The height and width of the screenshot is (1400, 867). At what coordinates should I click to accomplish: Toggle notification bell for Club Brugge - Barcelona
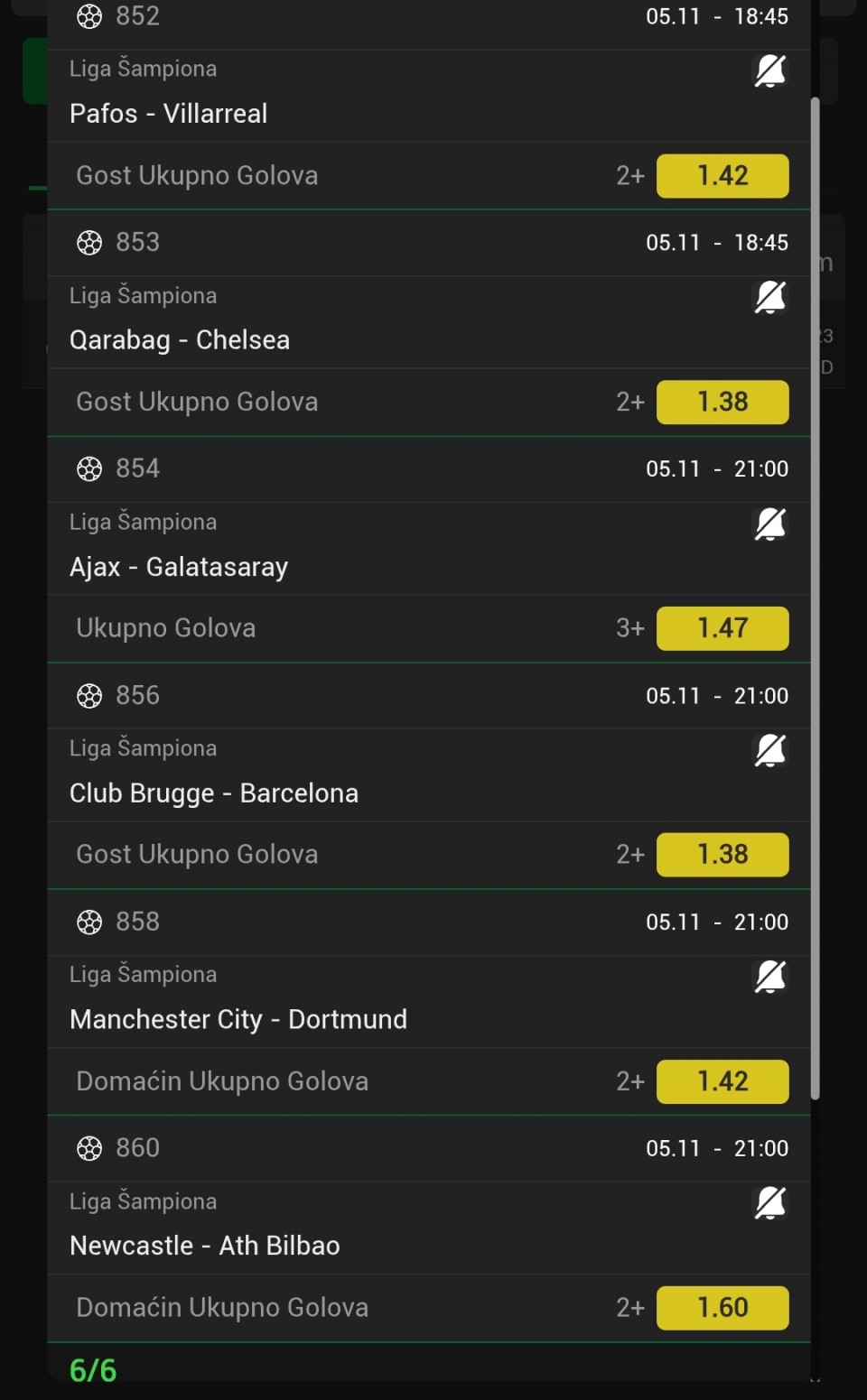point(769,750)
